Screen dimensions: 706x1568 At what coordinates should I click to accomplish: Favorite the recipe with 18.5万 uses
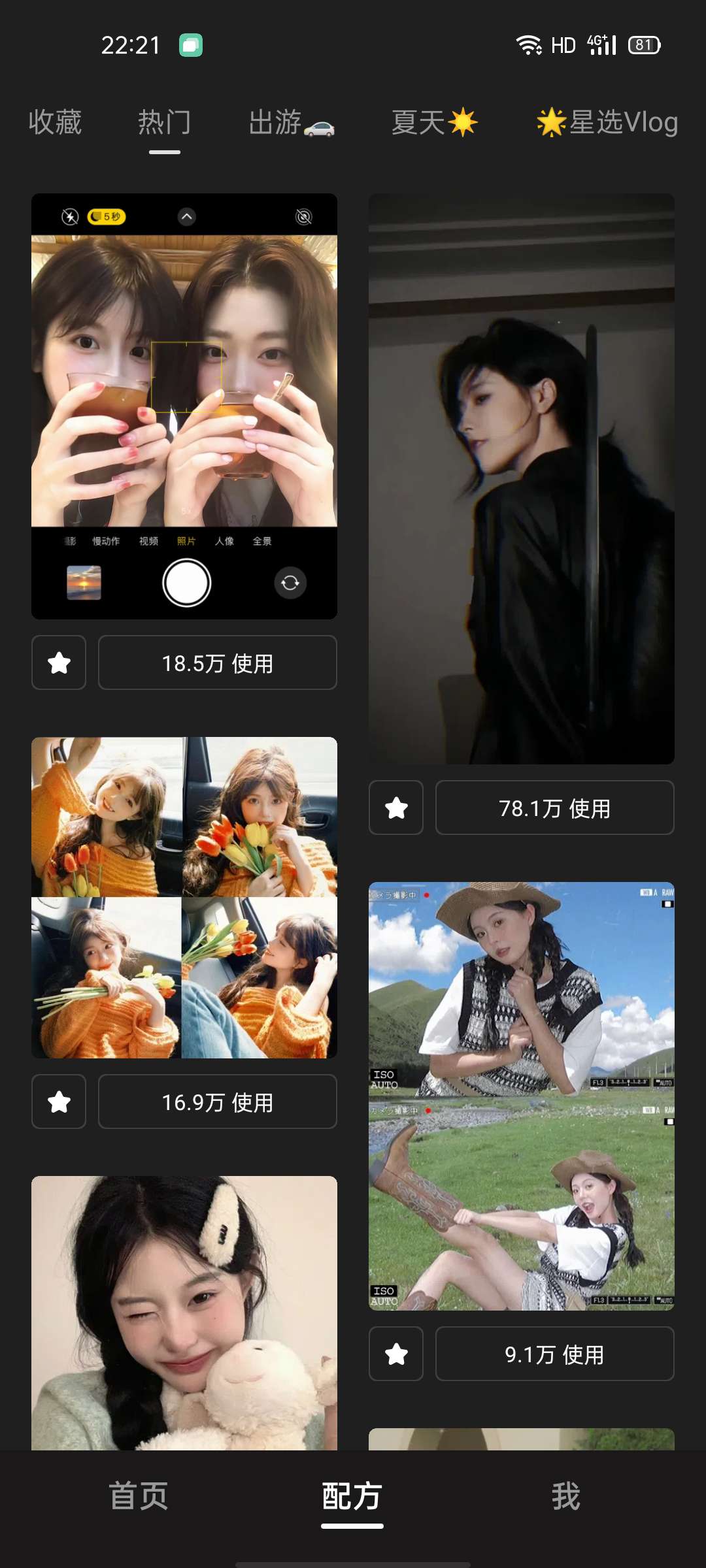tap(59, 662)
